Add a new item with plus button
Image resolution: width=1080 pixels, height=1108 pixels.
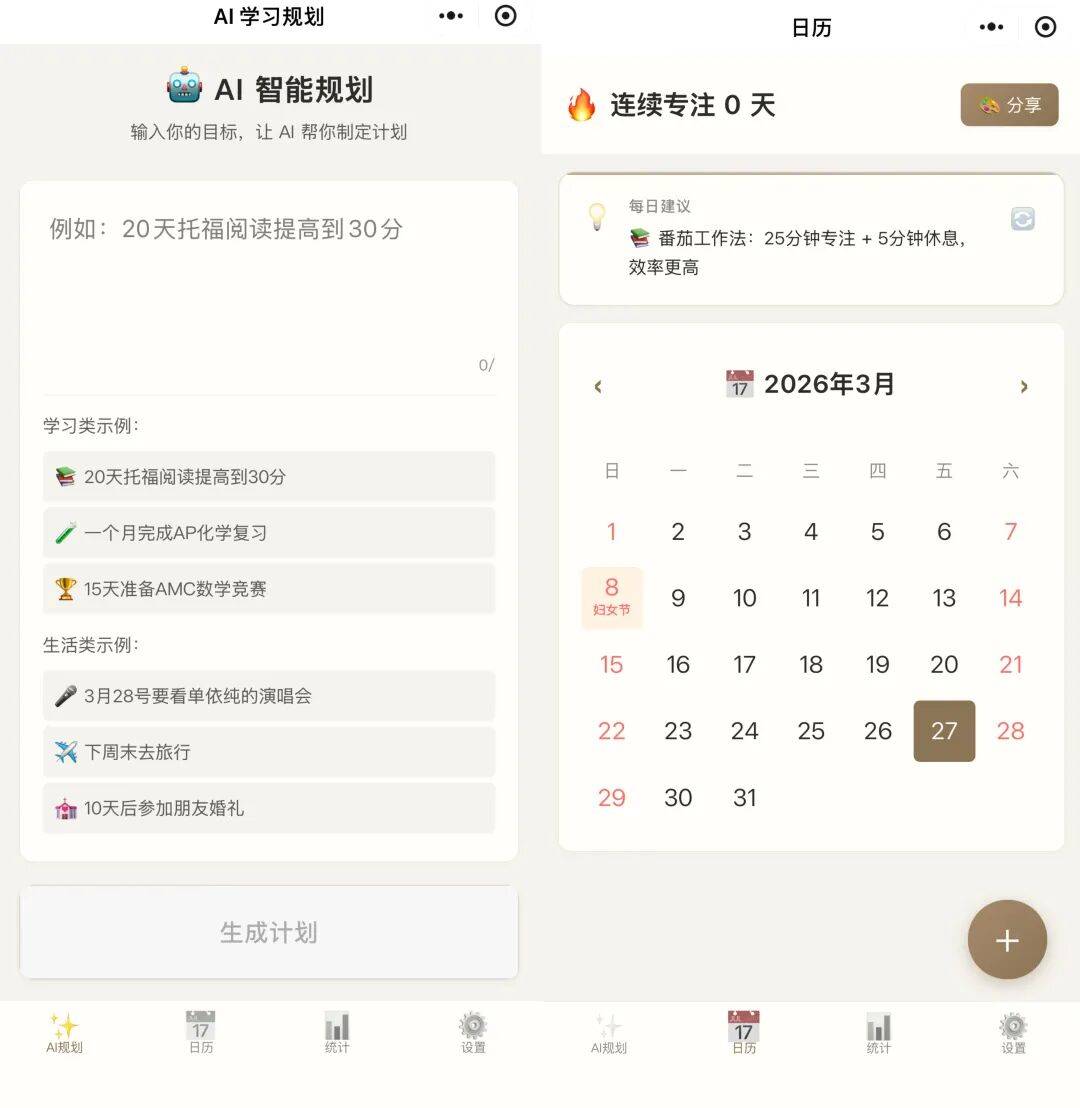[1007, 940]
